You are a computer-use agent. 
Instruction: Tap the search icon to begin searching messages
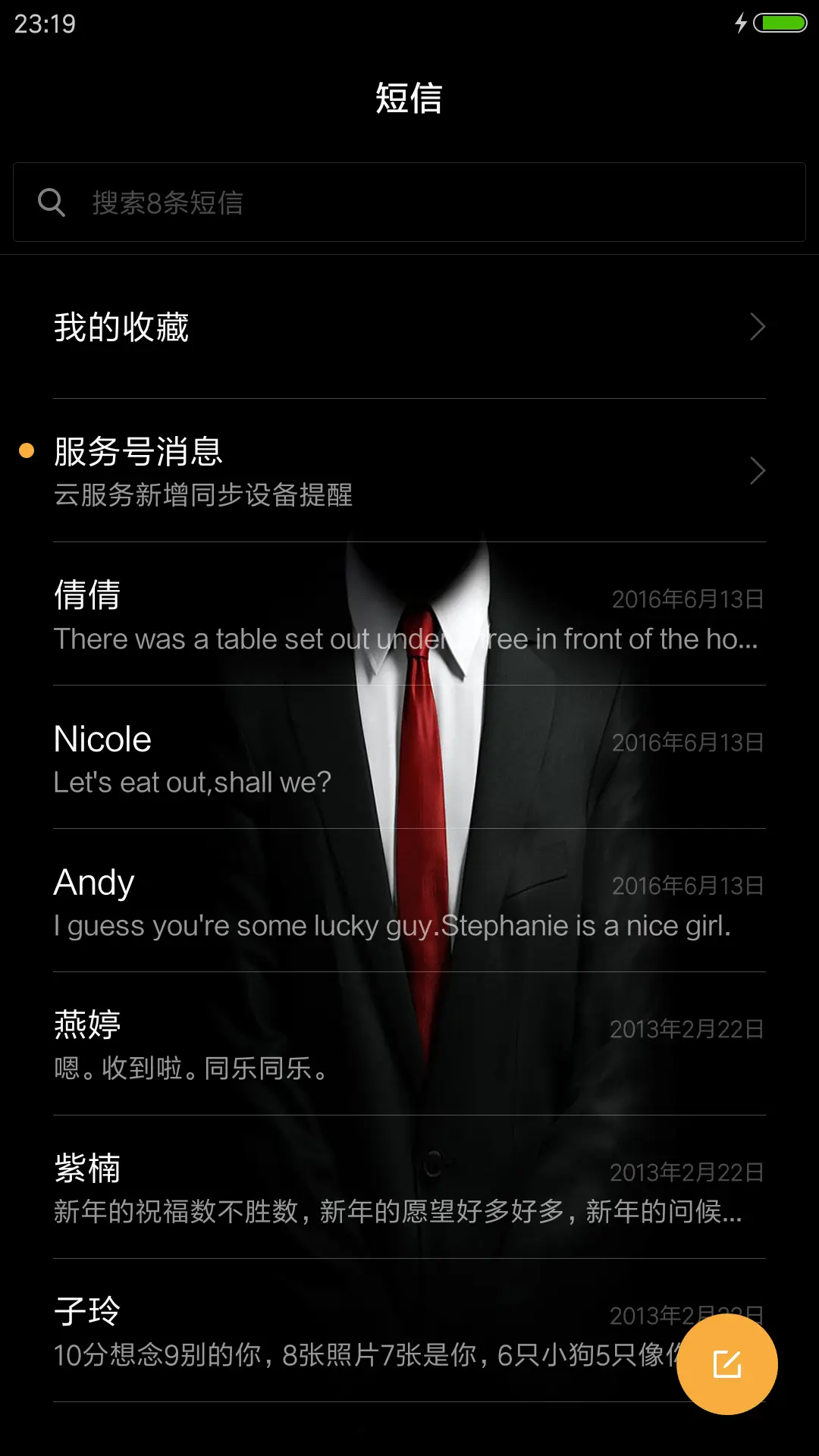(x=50, y=202)
